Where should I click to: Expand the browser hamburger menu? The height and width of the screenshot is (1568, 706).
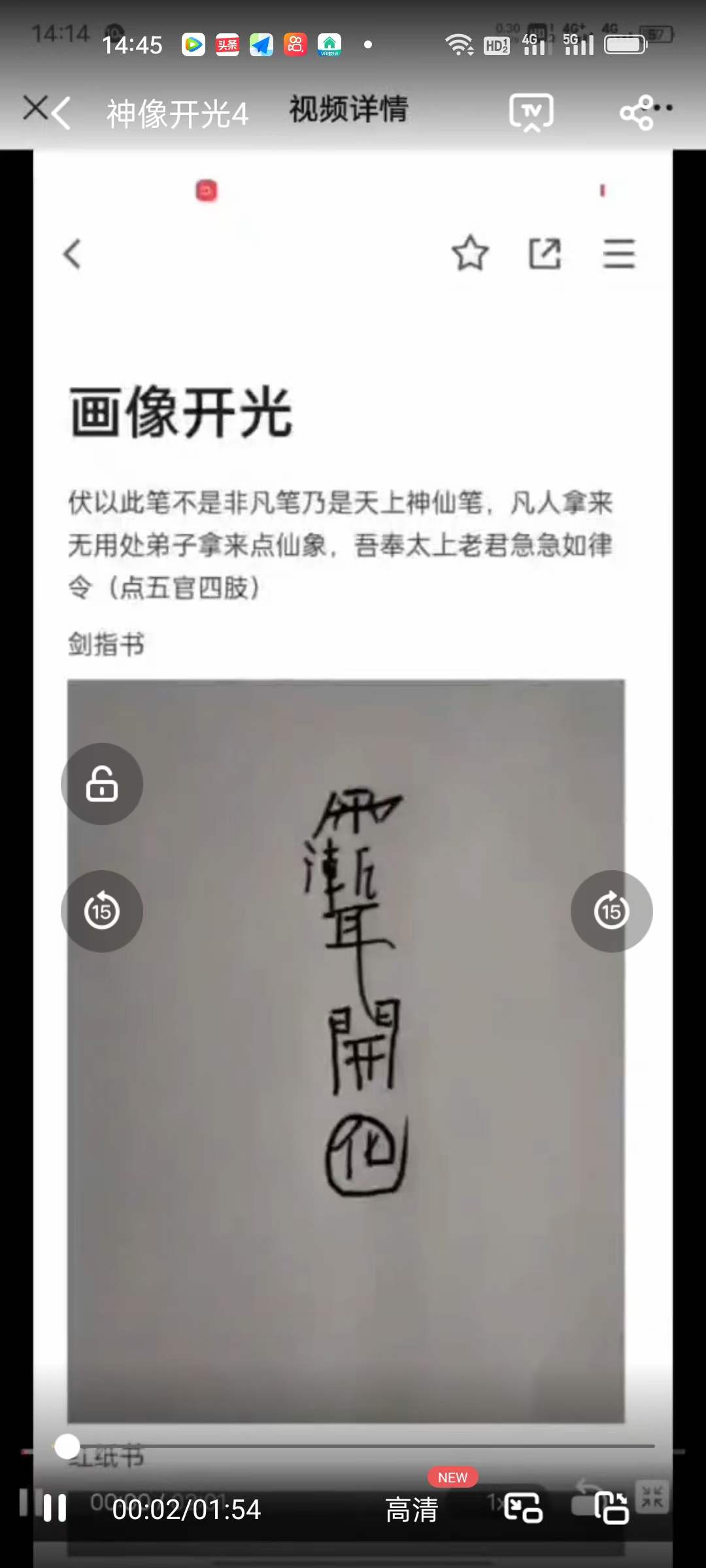(x=620, y=255)
